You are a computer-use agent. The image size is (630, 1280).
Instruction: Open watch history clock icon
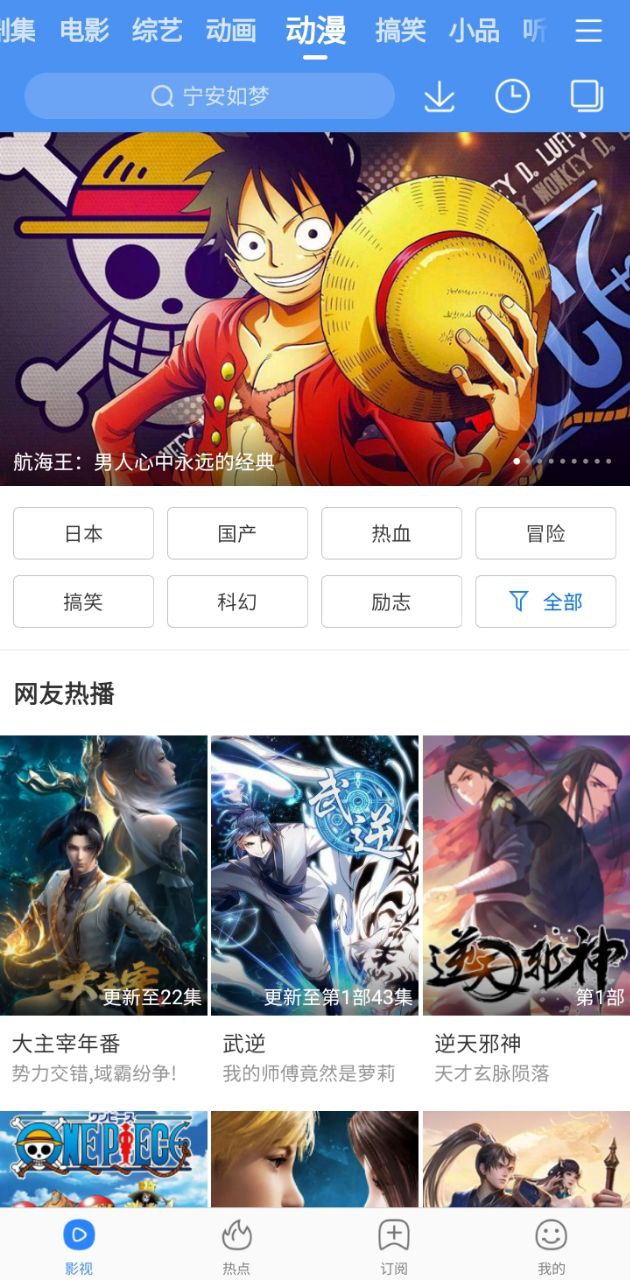pos(512,96)
